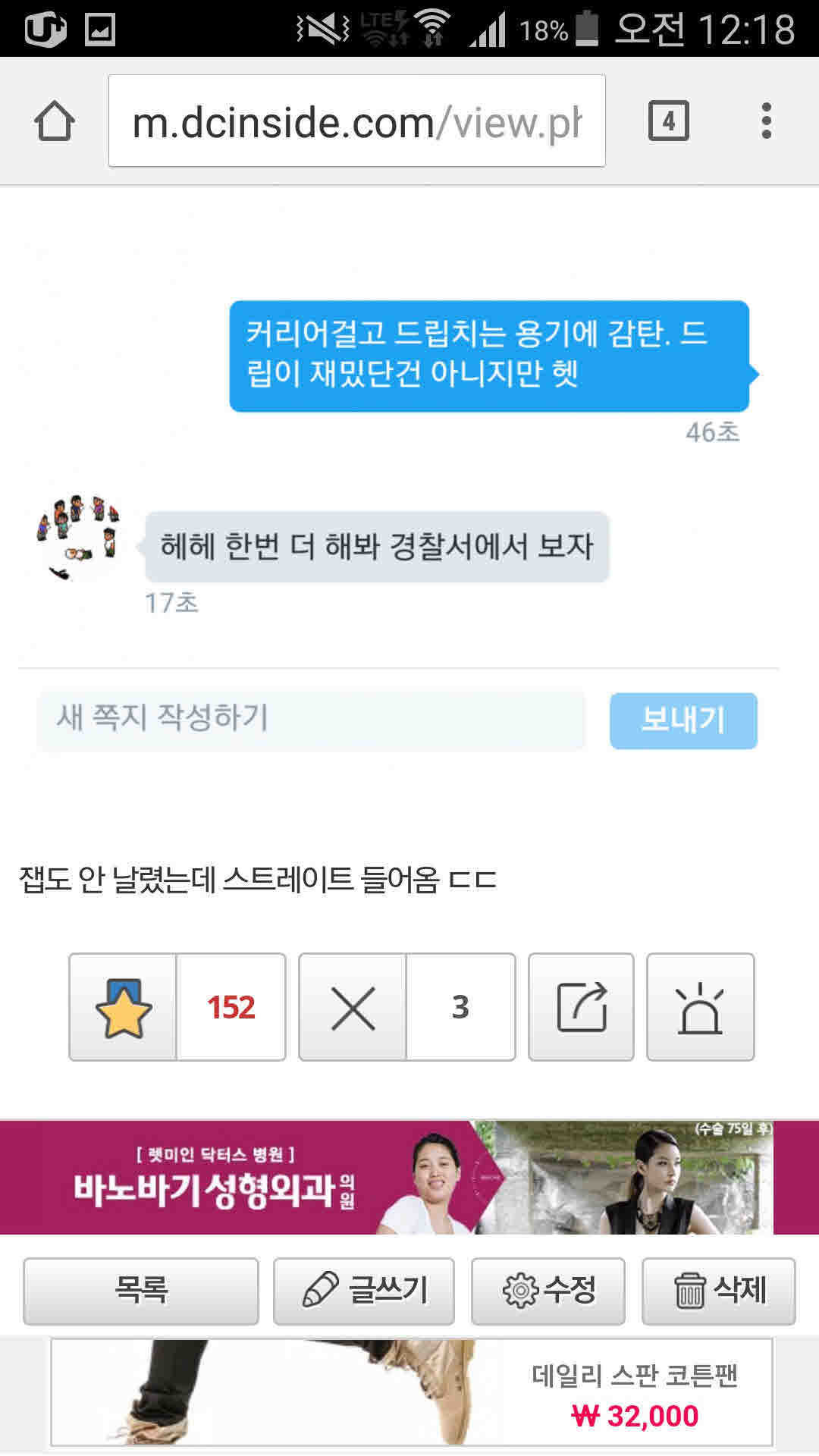Go back to the 목록 list
This screenshot has width=819, height=1456.
click(141, 1291)
